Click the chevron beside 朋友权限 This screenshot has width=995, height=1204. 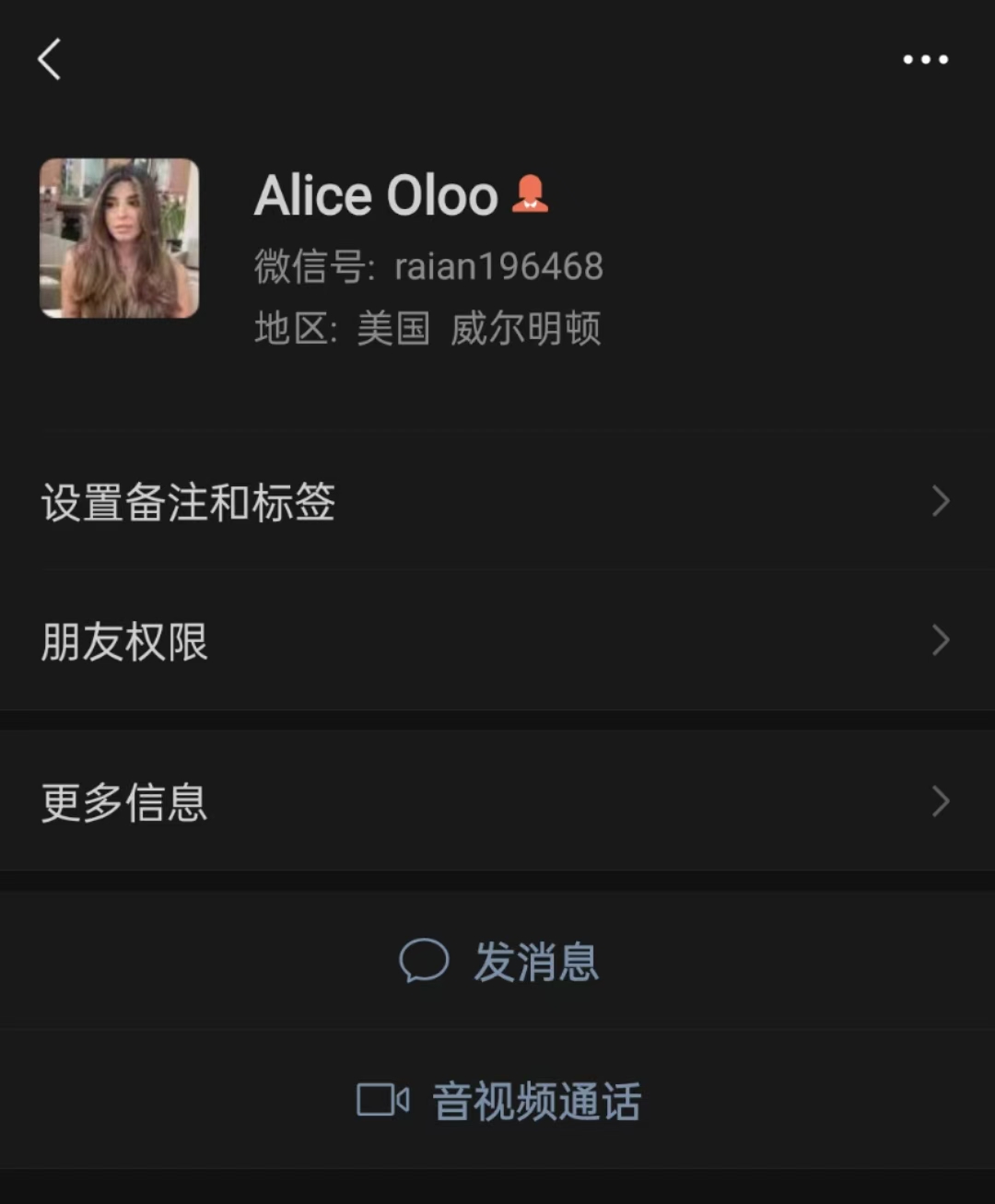[x=941, y=639]
